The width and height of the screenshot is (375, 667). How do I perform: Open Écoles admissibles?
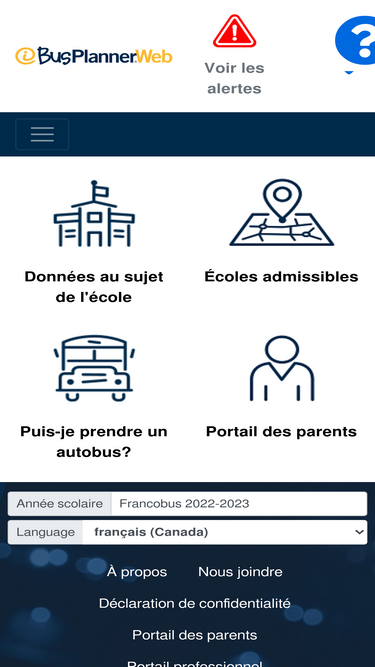tap(281, 231)
